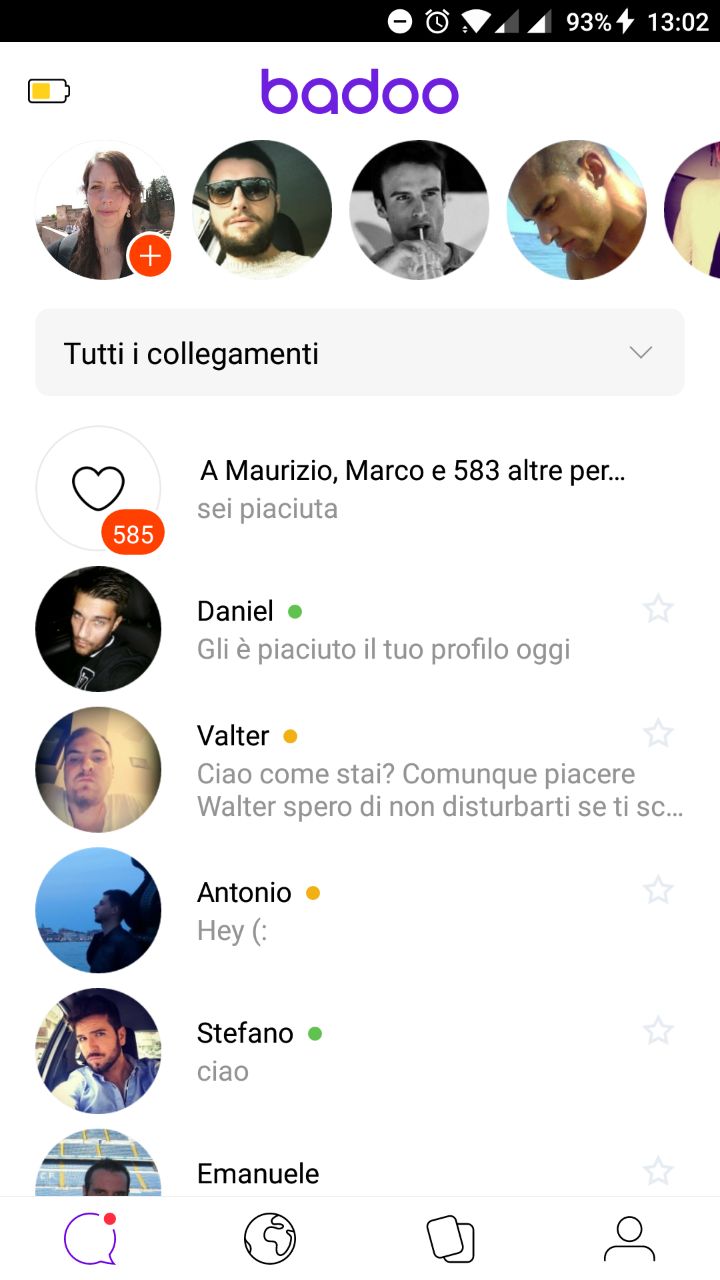Switch to the people nearby globe tab
The width and height of the screenshot is (720, 1280).
270,1239
